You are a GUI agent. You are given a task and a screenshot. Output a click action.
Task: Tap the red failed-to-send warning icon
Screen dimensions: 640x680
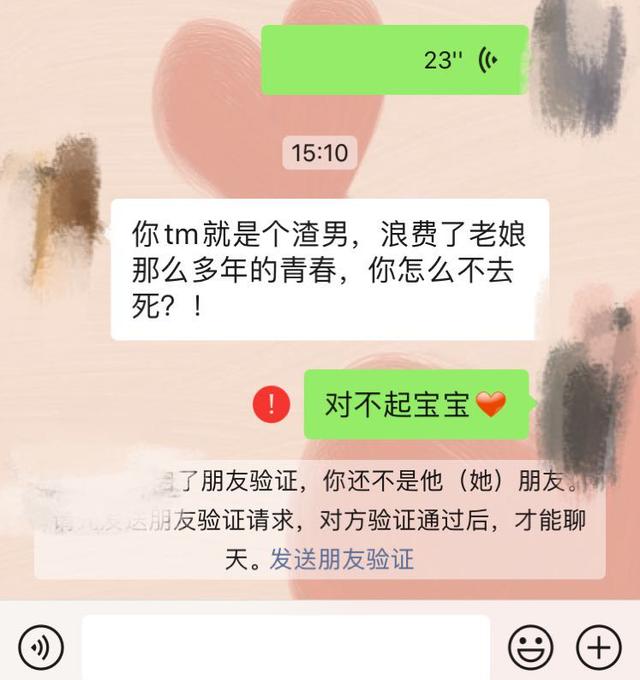pyautogui.click(x=272, y=405)
